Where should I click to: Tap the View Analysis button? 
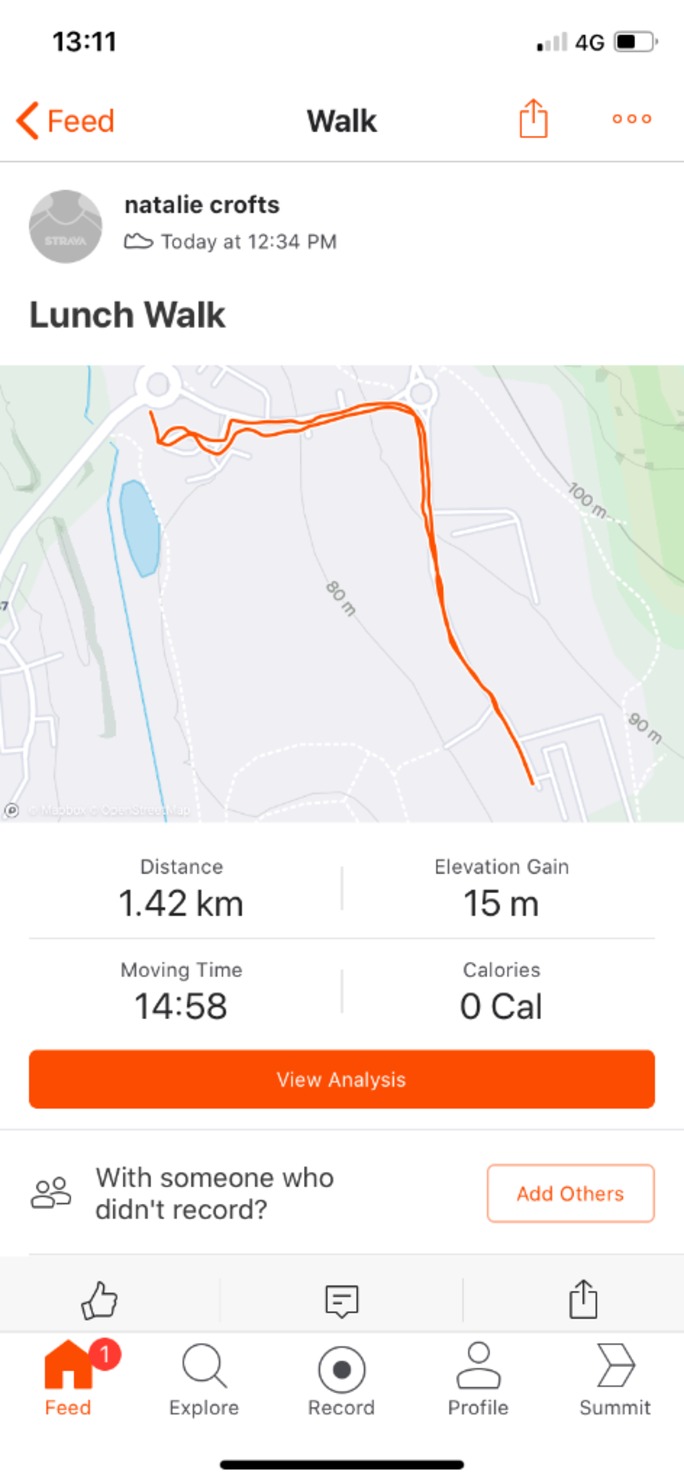point(342,1079)
